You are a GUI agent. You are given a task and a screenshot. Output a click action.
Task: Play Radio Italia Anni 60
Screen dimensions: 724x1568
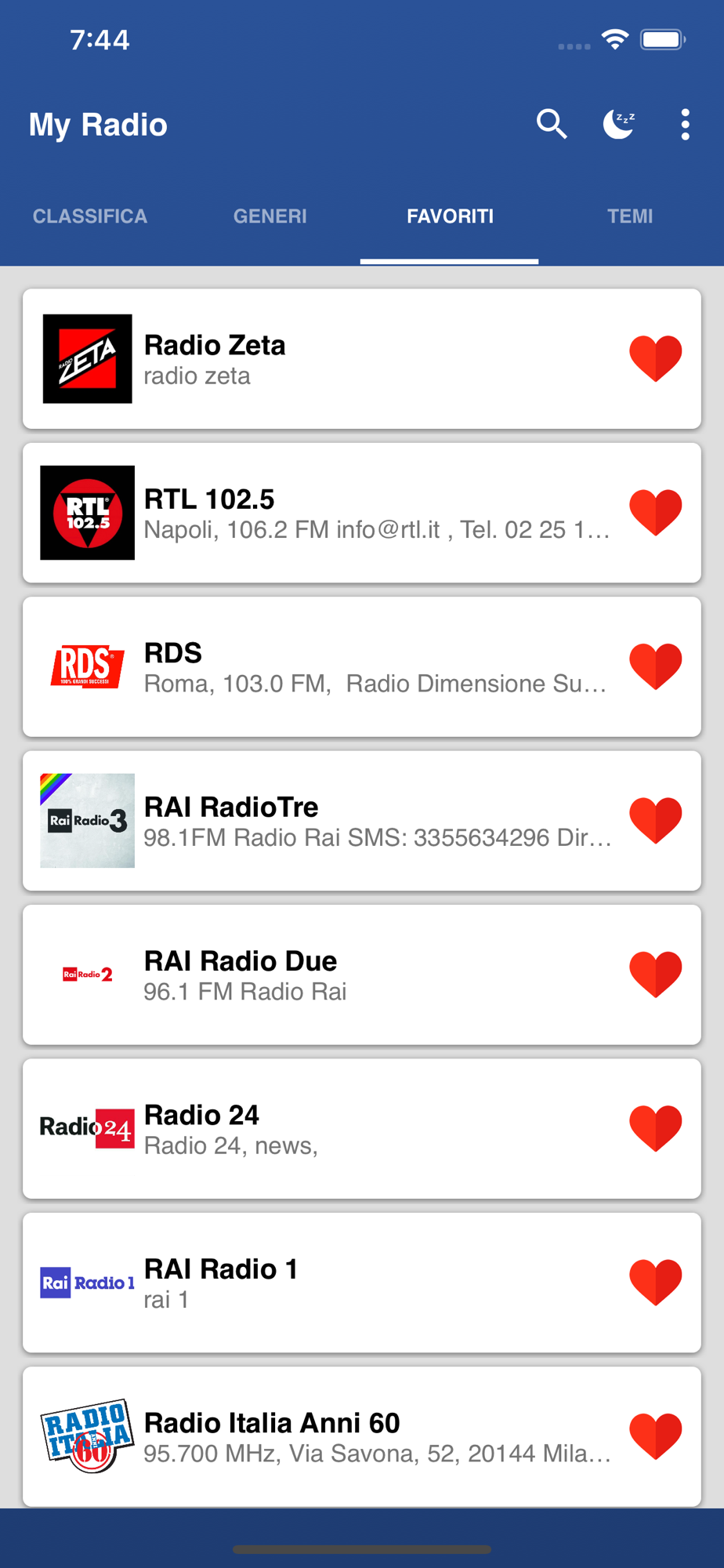313,1436
